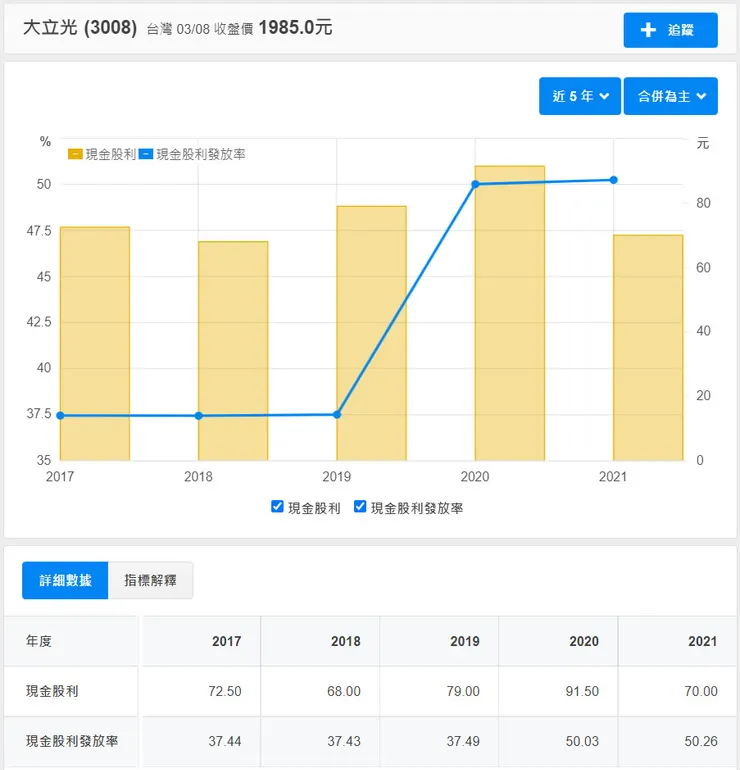
Task: Uncheck the 現金股利發放率 checkbox below the chart
Action: pos(360,506)
